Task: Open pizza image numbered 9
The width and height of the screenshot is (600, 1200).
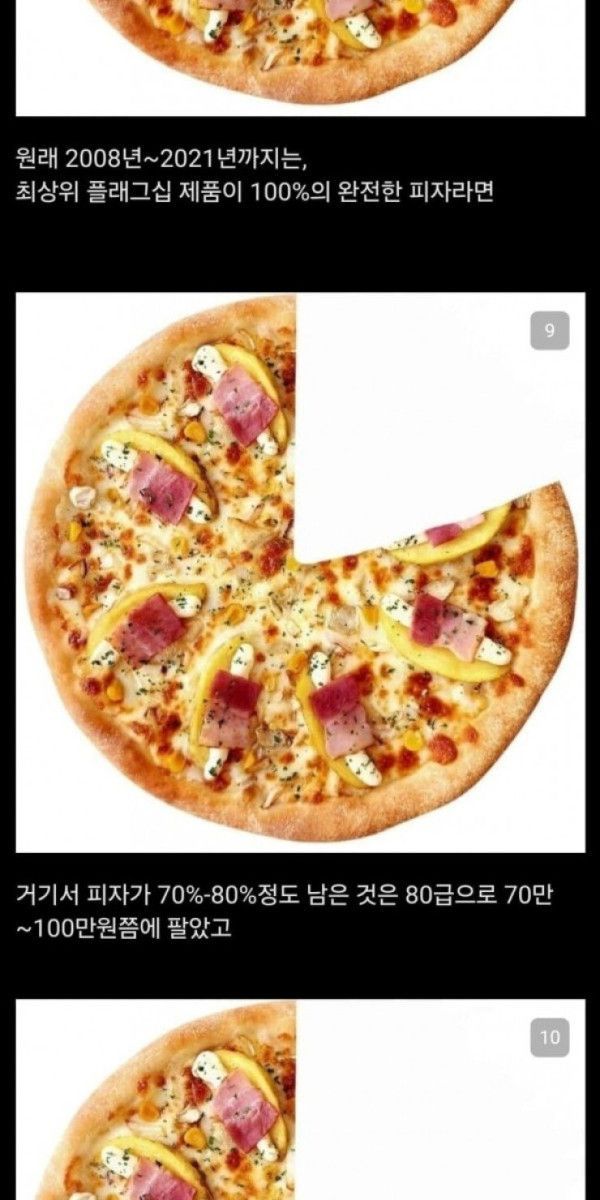Action: pos(300,572)
